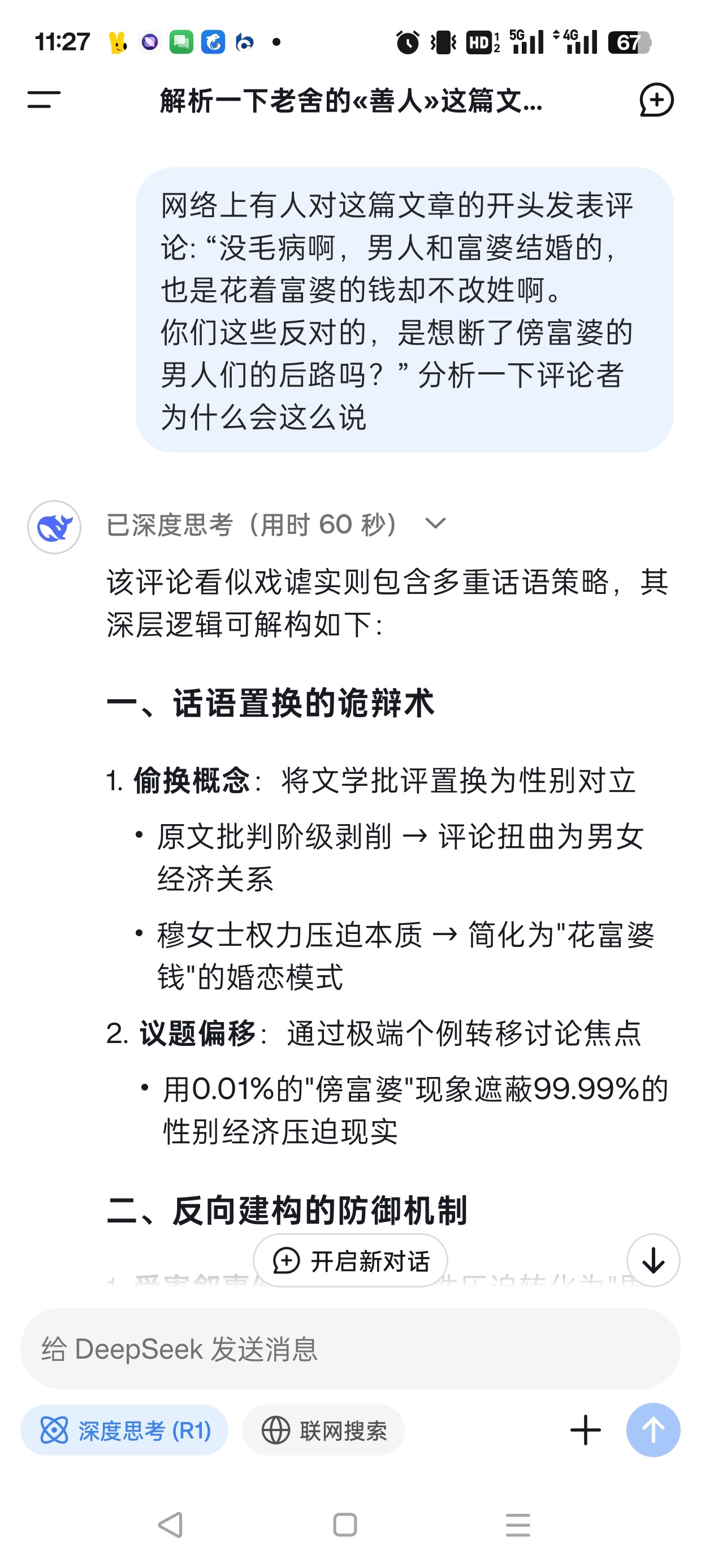
Task: Toggle 深度思考 (R1) mode
Action: 125,1430
